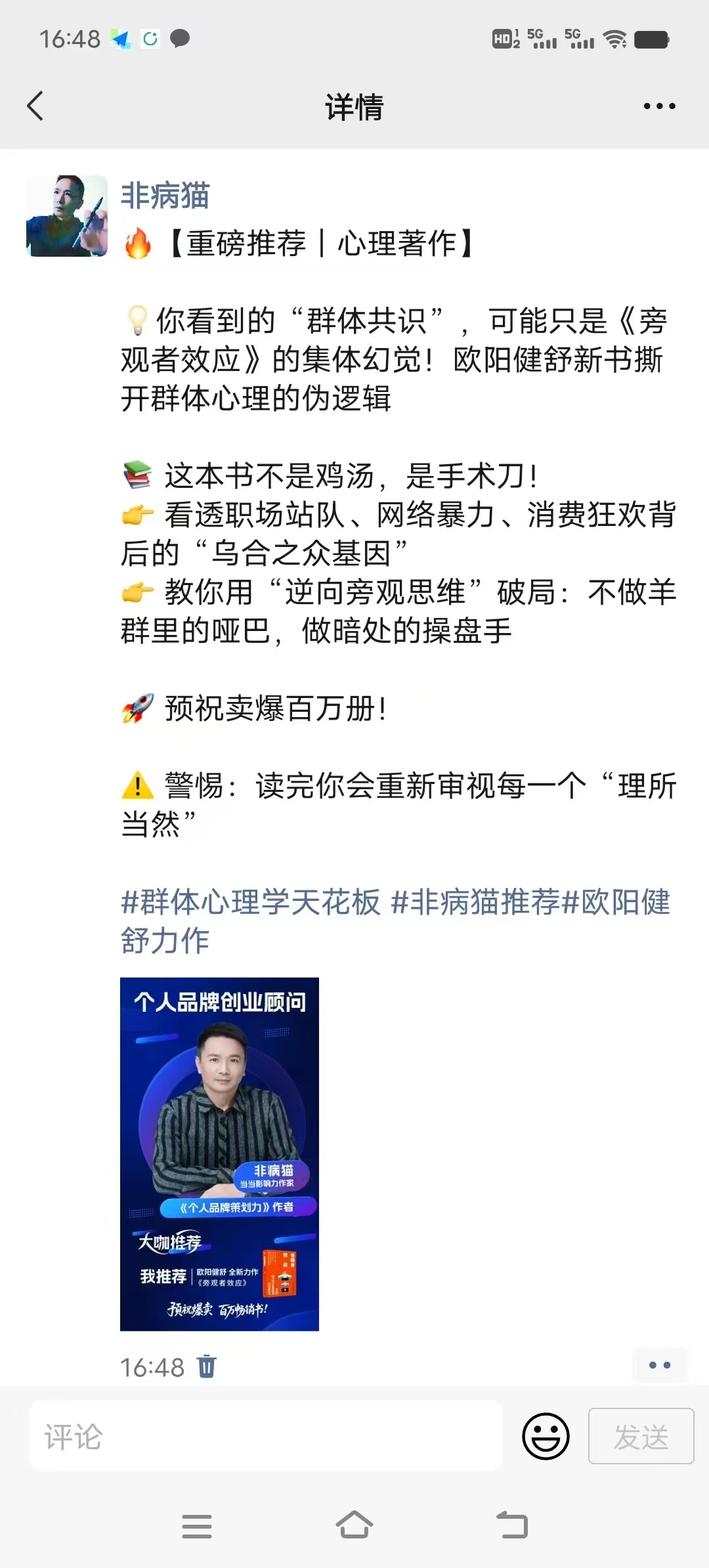The image size is (709, 1568).
Task: Open hashtag #非病猫推荐
Action: point(475,902)
